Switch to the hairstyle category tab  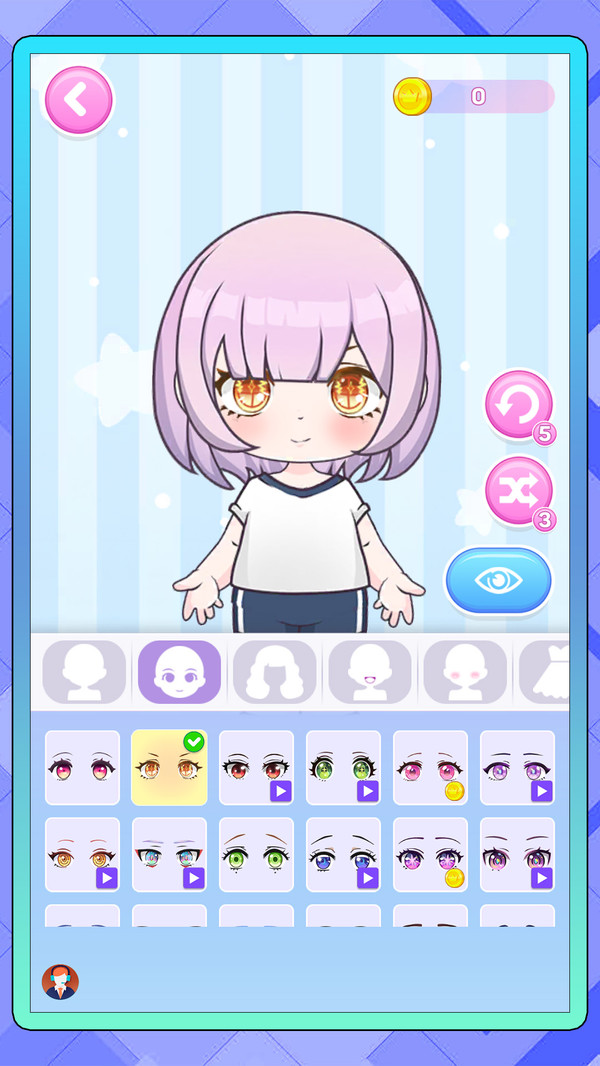click(275, 672)
